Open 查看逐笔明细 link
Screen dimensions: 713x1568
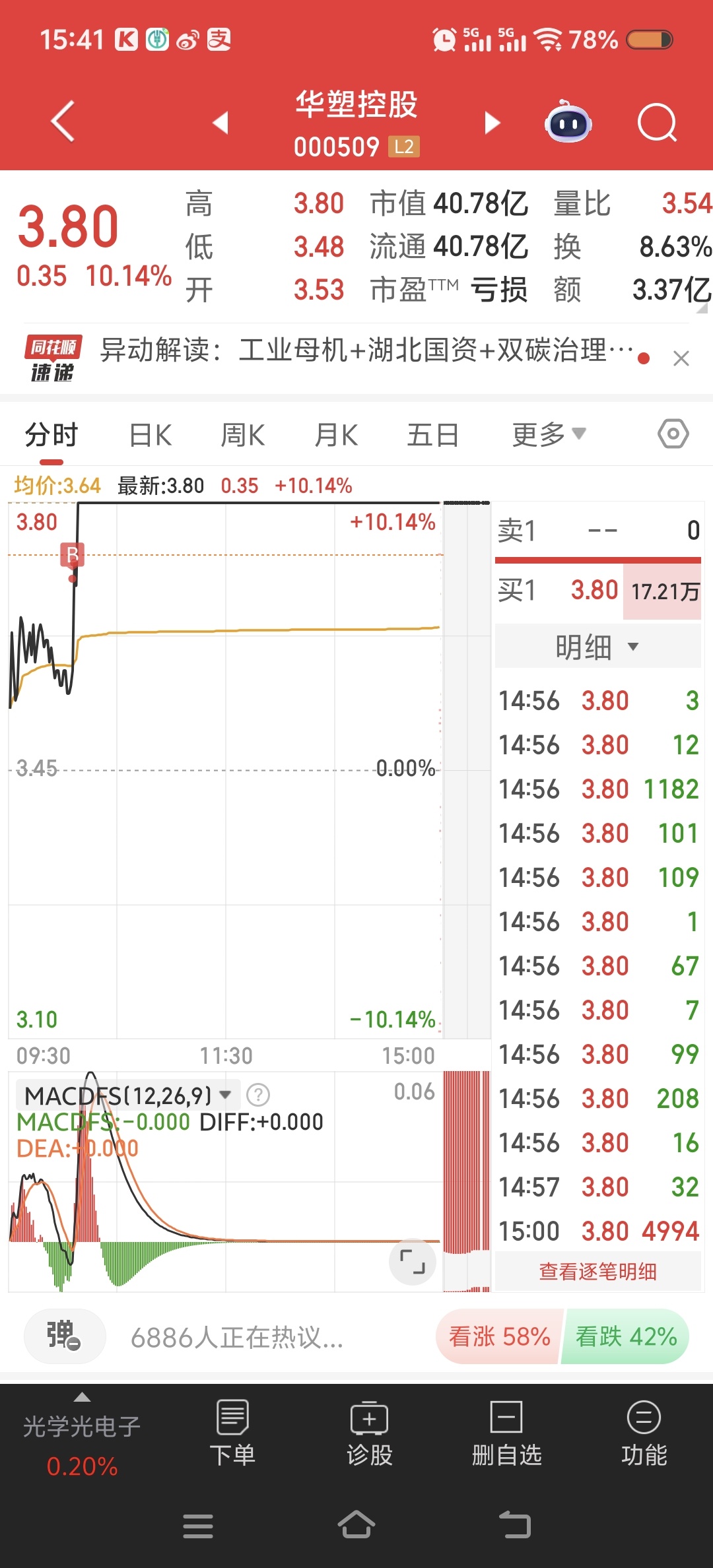(597, 1272)
